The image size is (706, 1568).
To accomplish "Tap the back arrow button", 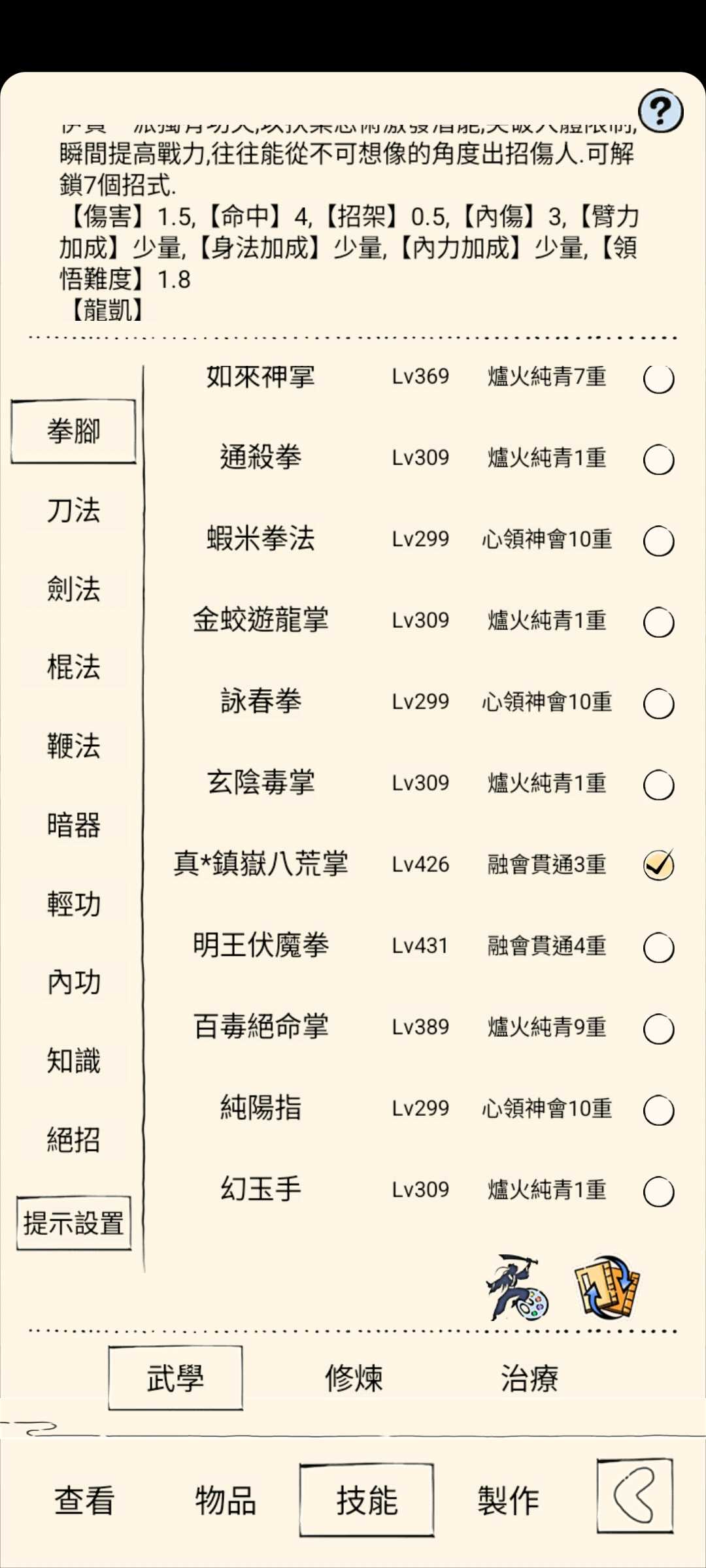I will (634, 1495).
